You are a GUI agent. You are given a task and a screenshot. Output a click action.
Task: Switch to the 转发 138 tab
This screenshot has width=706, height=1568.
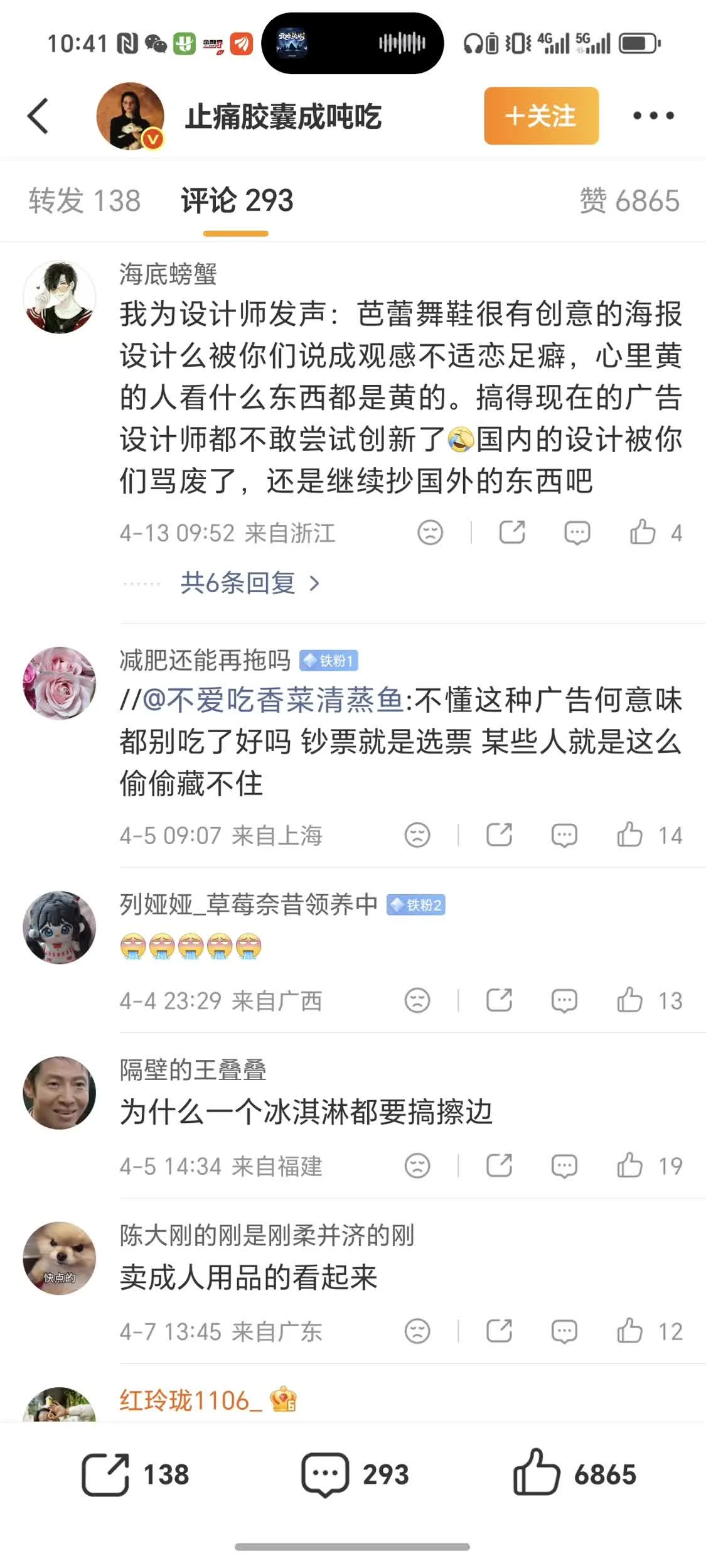pos(85,201)
